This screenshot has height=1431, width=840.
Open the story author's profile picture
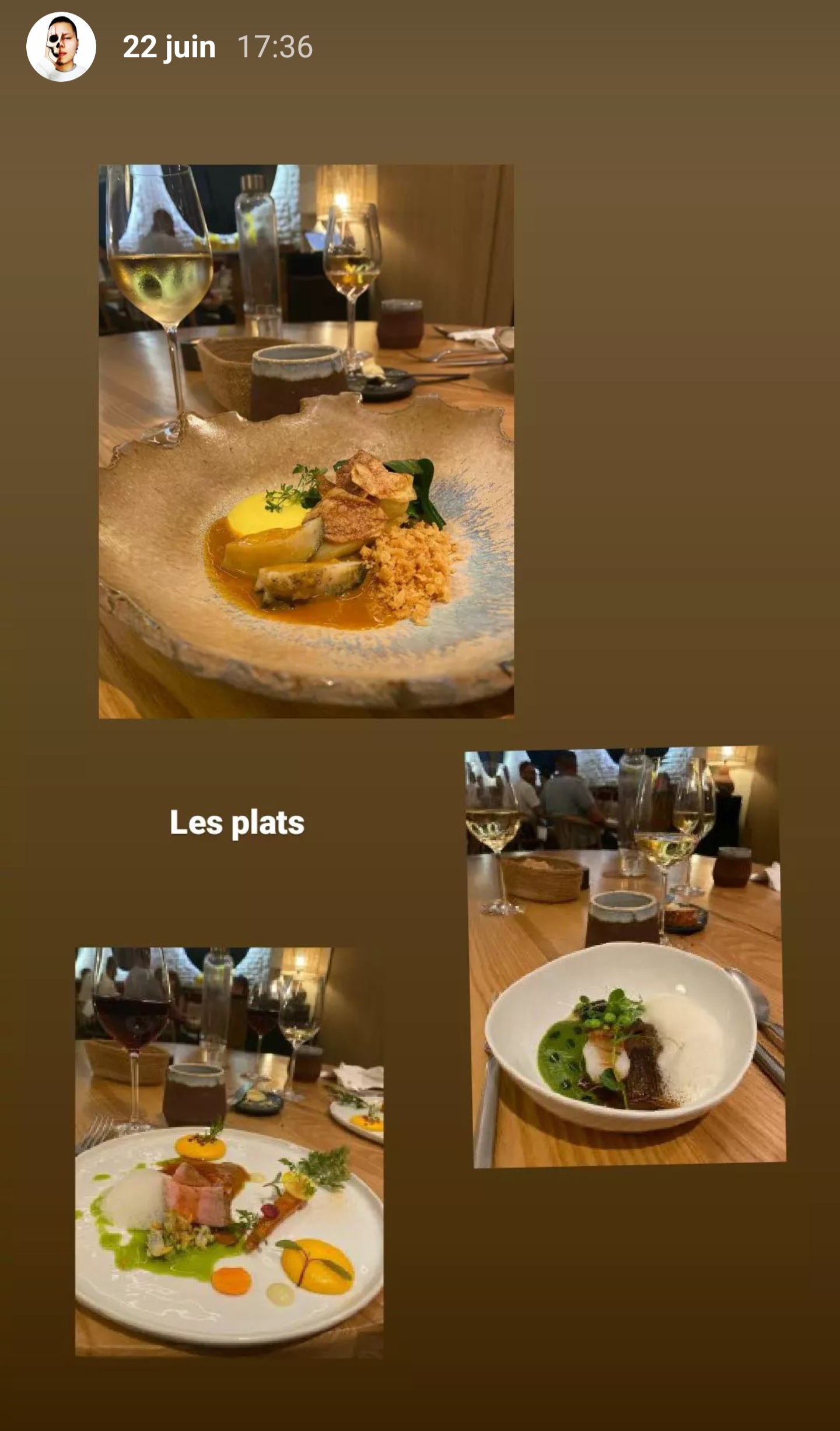pos(61,47)
